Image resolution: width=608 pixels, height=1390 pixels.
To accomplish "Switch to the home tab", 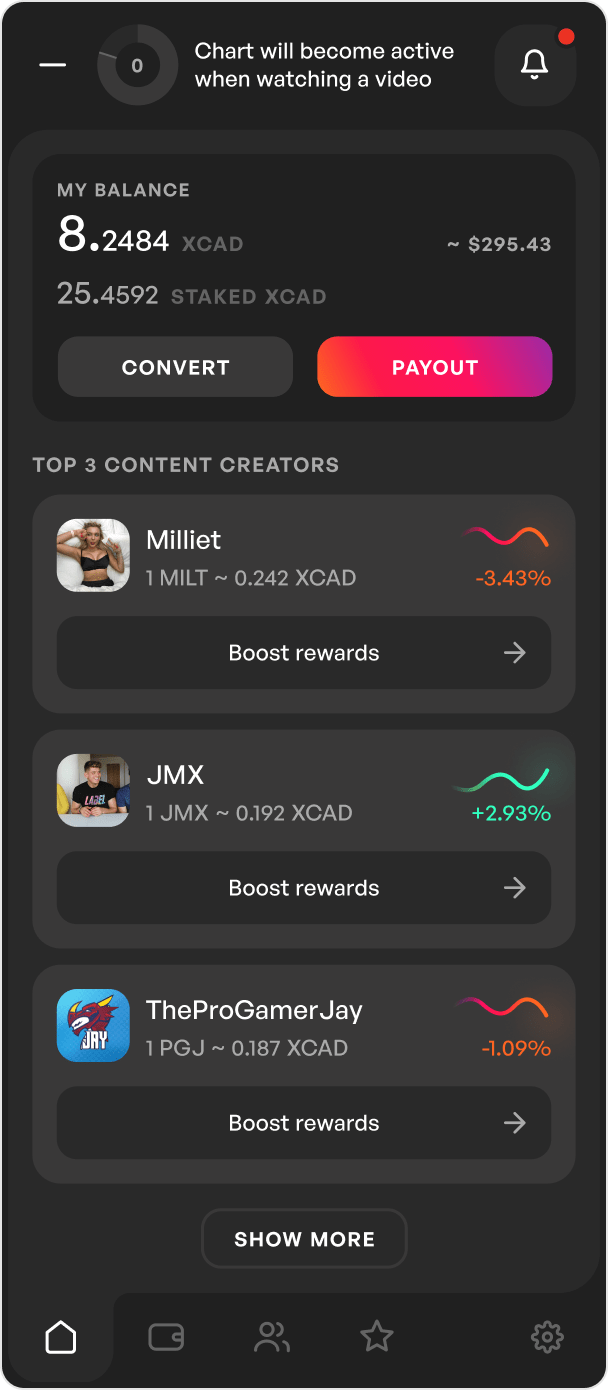I will [61, 1337].
